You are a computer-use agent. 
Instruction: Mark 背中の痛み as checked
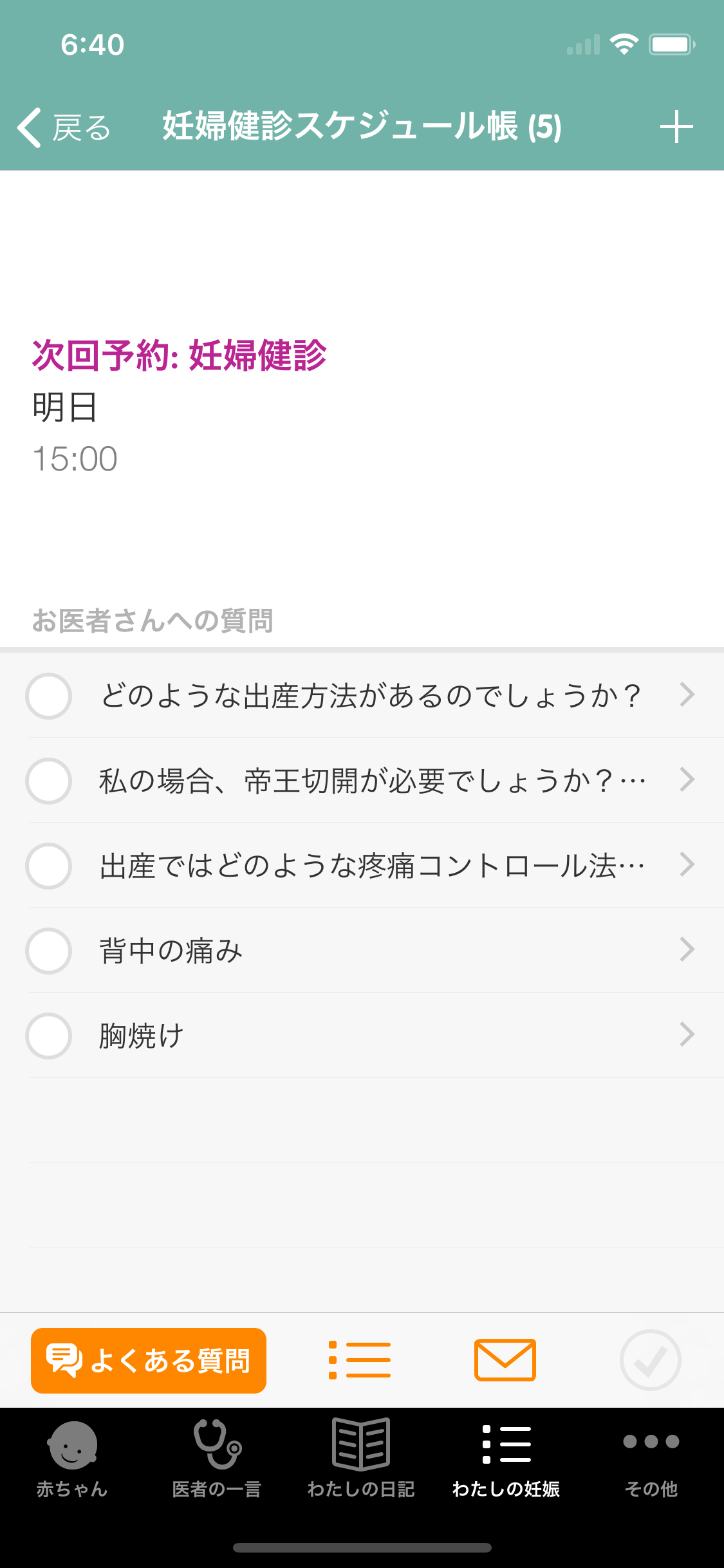tap(48, 951)
